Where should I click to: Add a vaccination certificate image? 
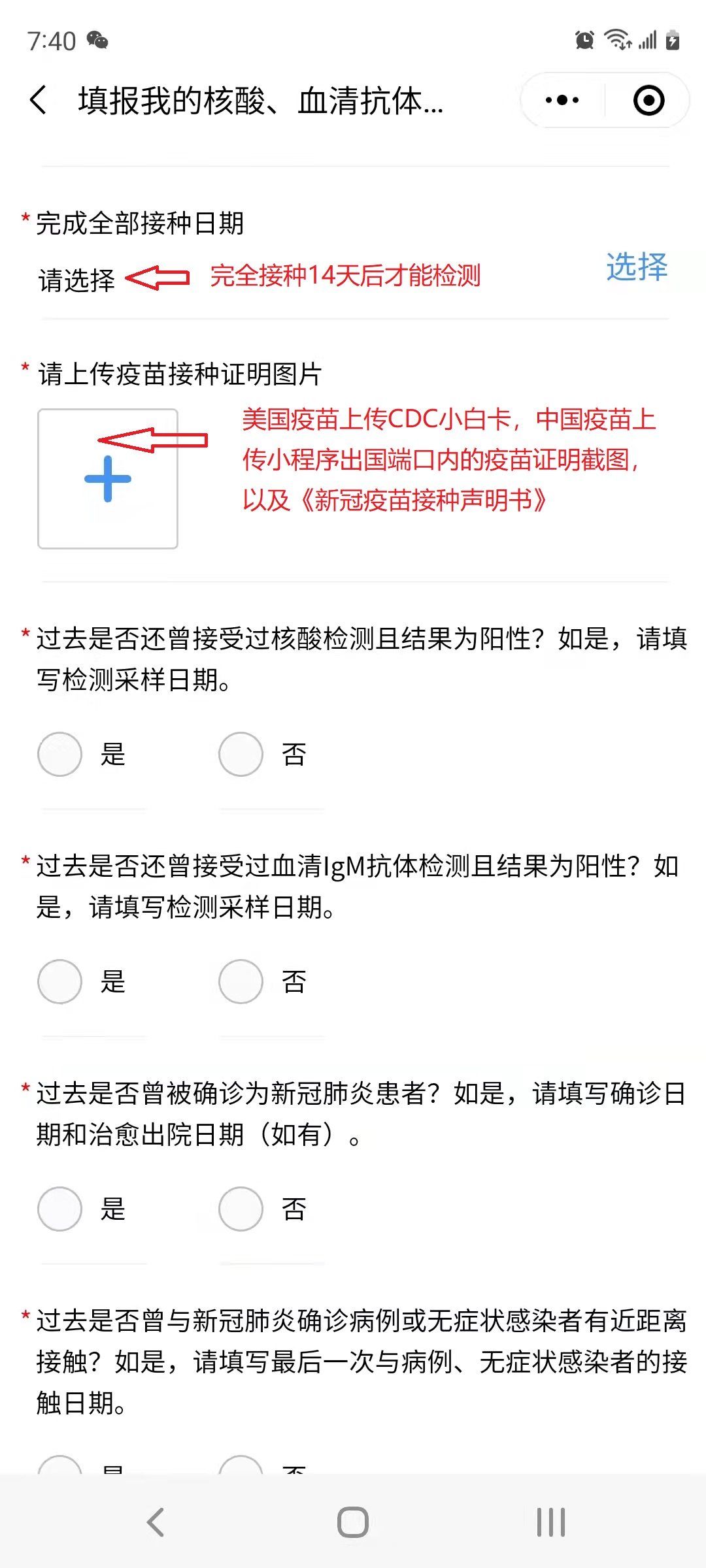point(108,479)
